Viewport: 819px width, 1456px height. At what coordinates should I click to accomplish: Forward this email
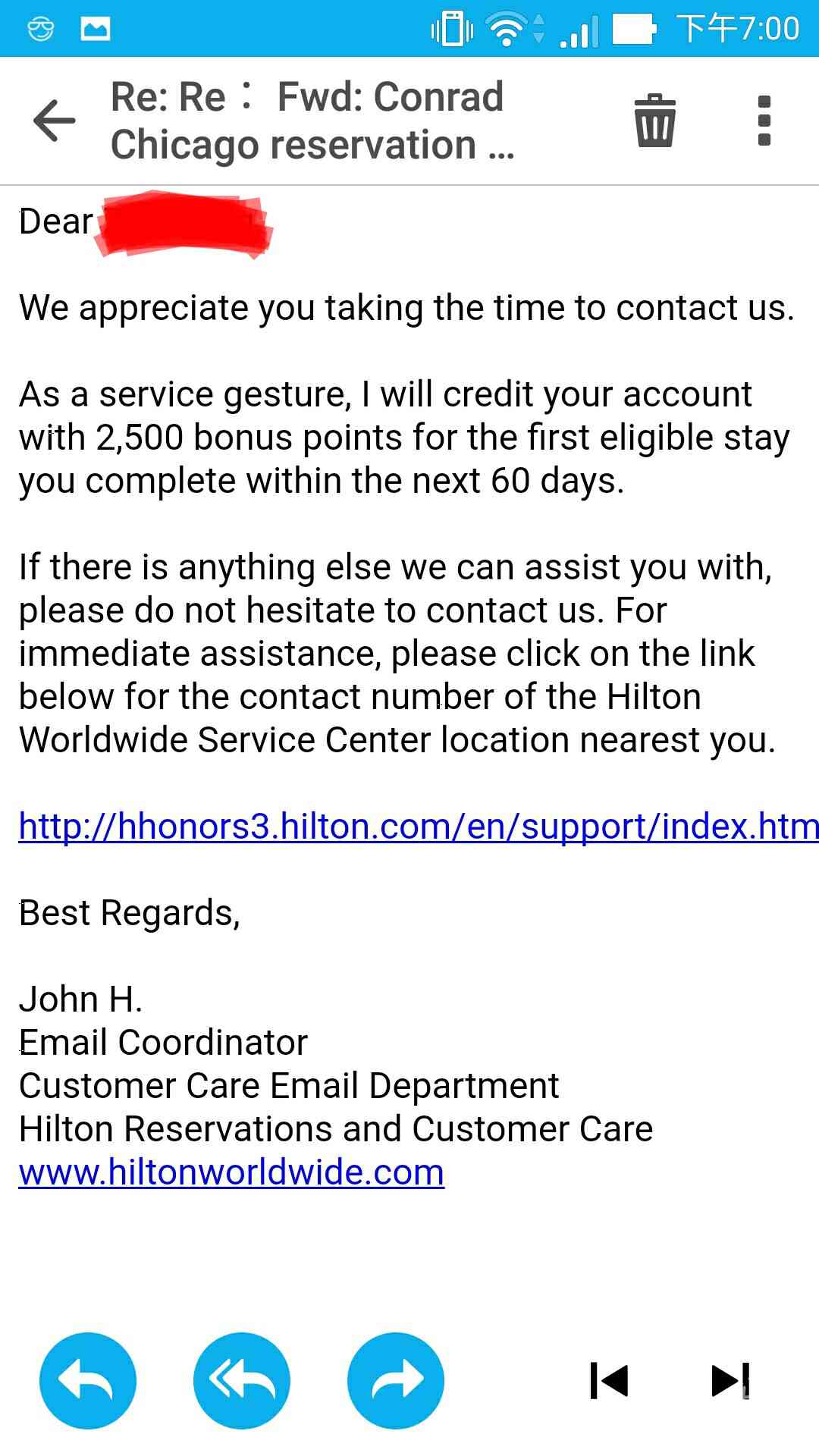(396, 1380)
